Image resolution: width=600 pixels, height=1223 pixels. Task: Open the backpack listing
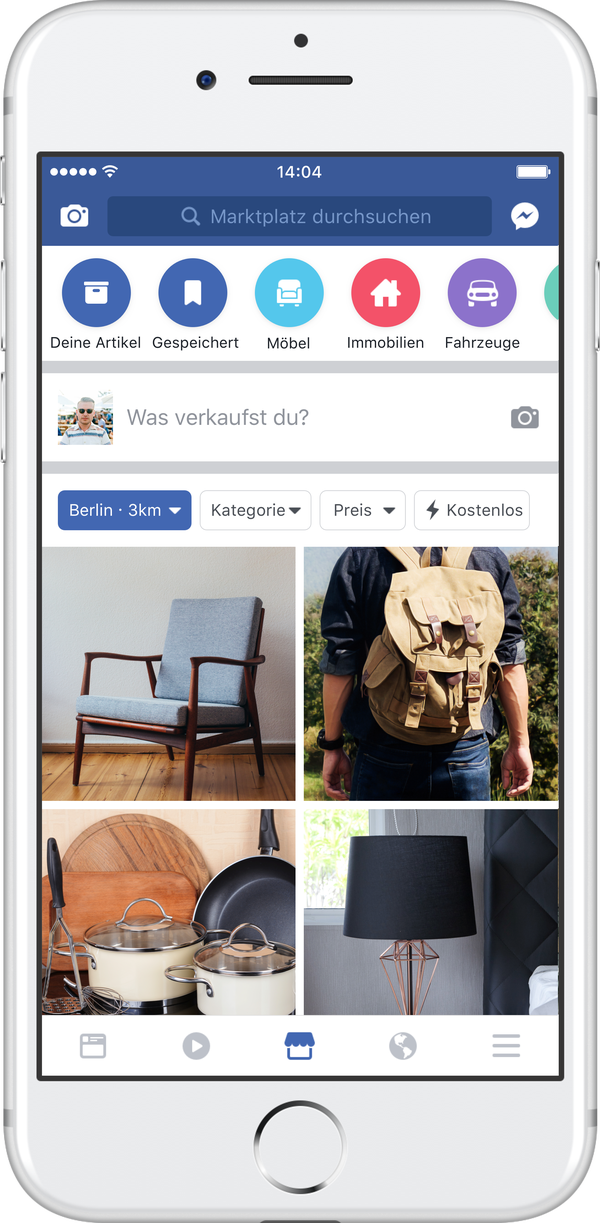click(431, 673)
